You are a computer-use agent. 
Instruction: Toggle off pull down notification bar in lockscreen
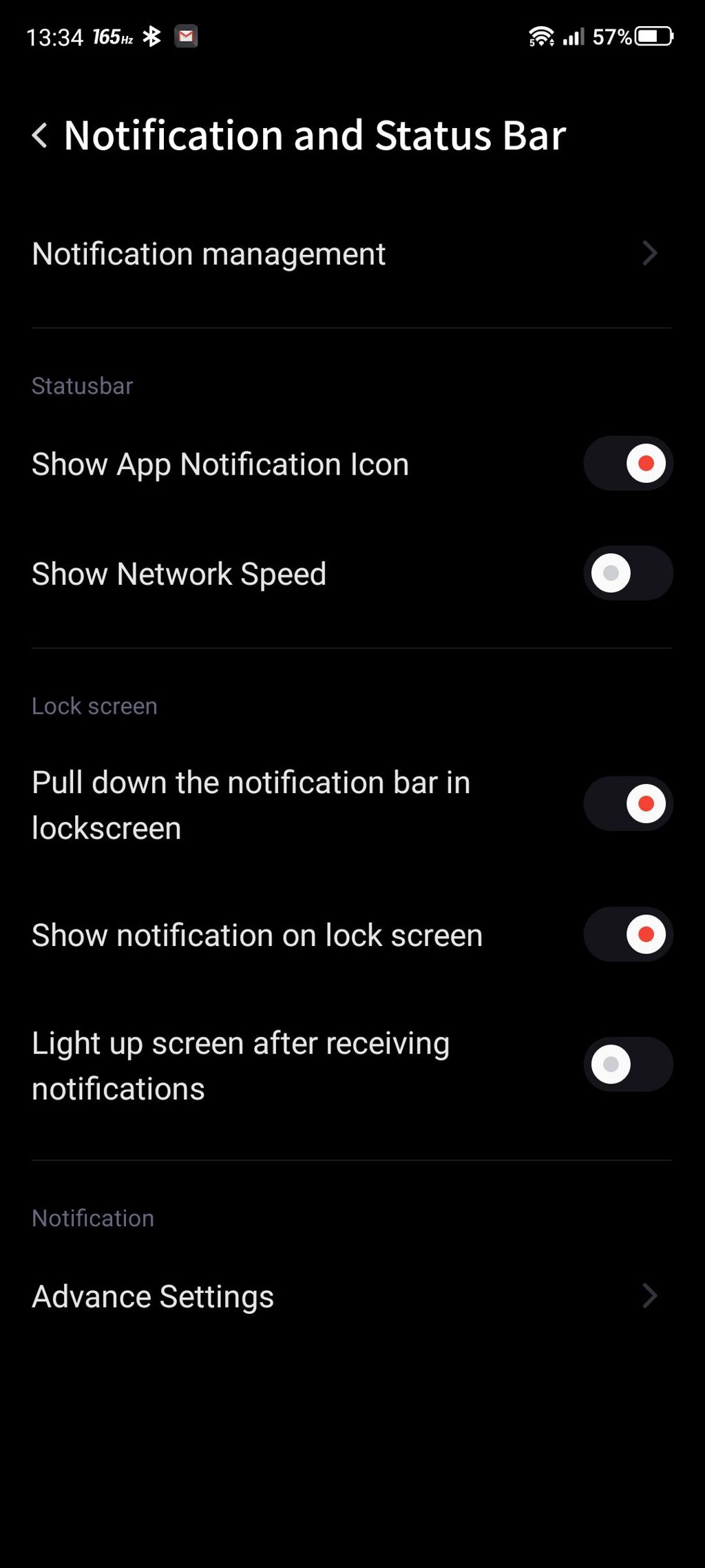[628, 803]
